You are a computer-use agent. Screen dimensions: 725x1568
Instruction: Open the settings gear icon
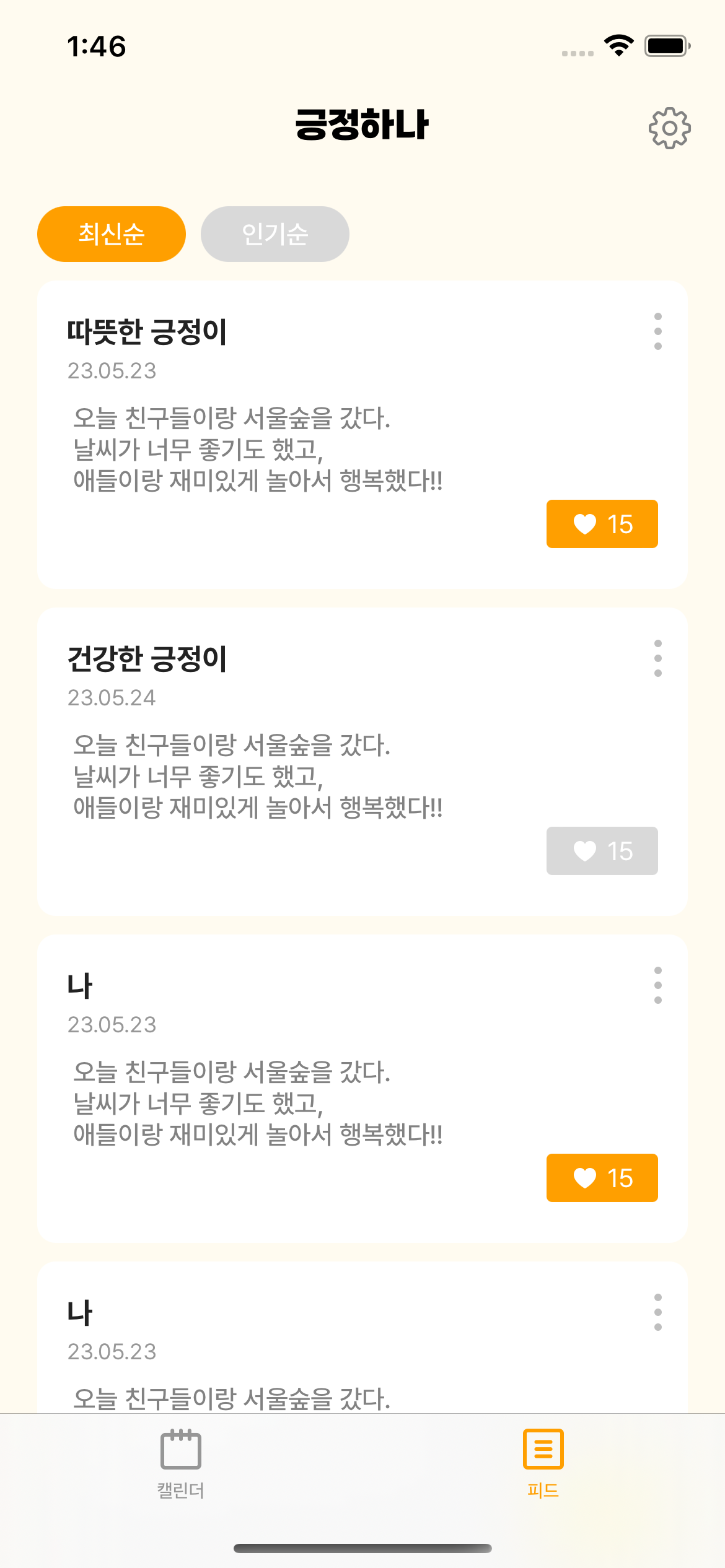(670, 128)
